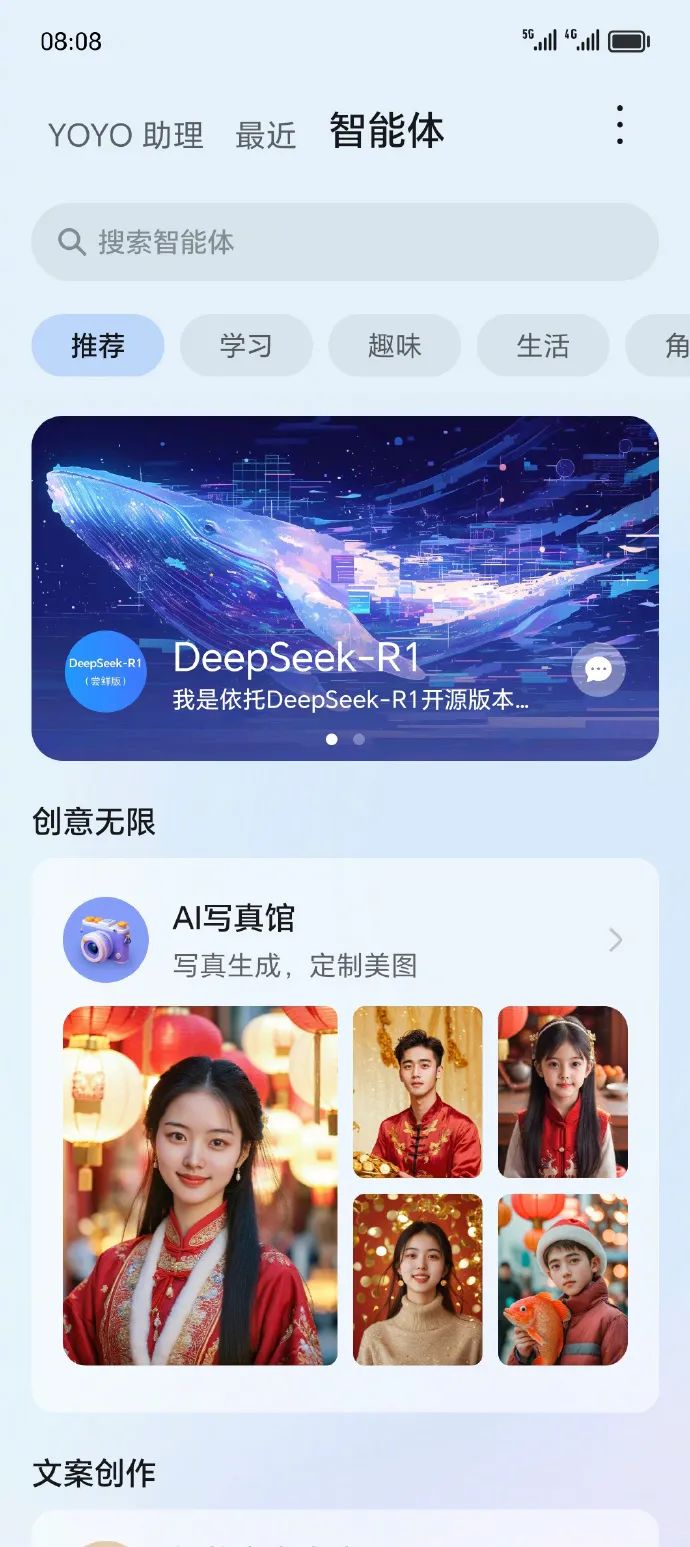
Task: Start a chat using DeepSeek-R1's message icon
Action: point(598,670)
